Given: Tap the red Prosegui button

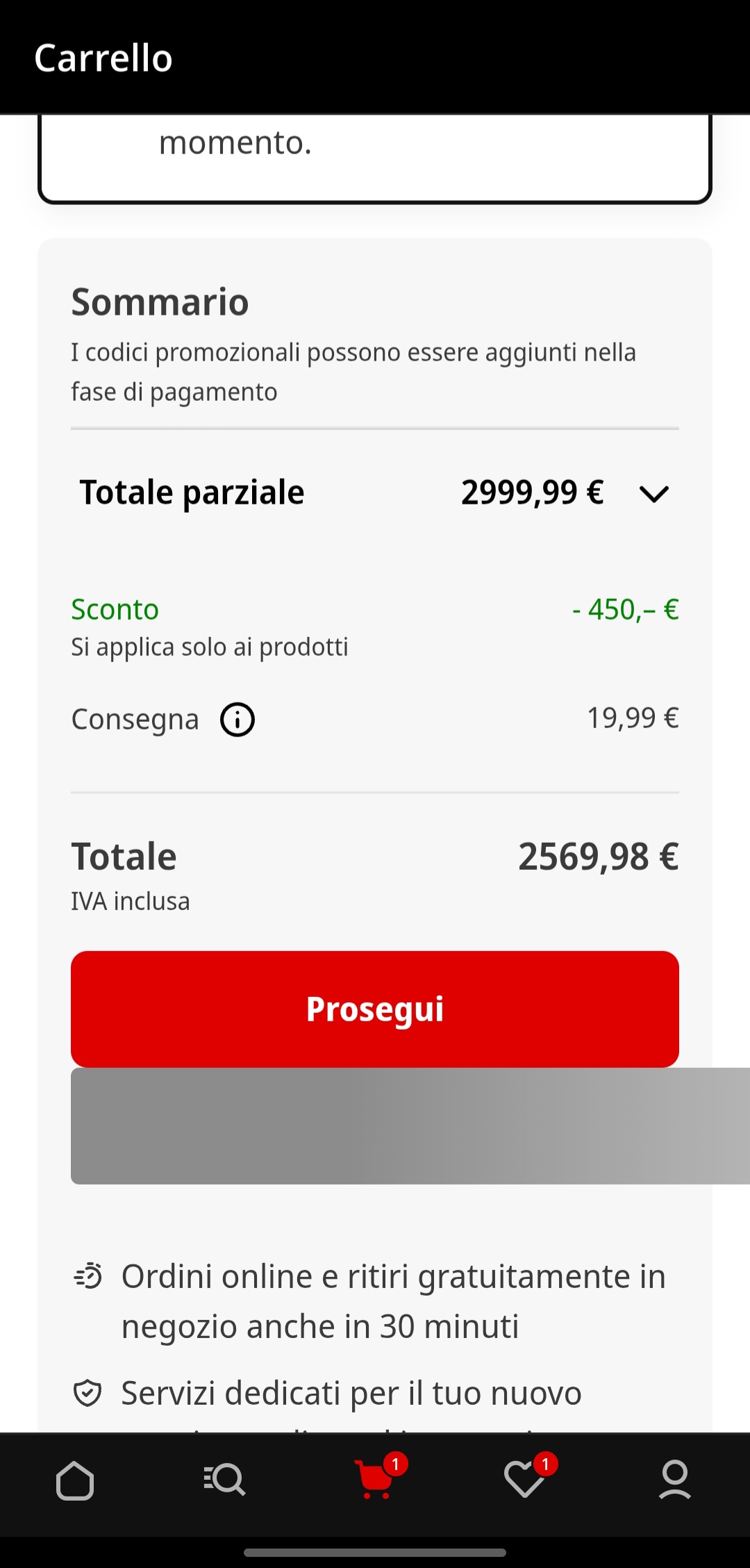Looking at the screenshot, I should click(375, 1009).
